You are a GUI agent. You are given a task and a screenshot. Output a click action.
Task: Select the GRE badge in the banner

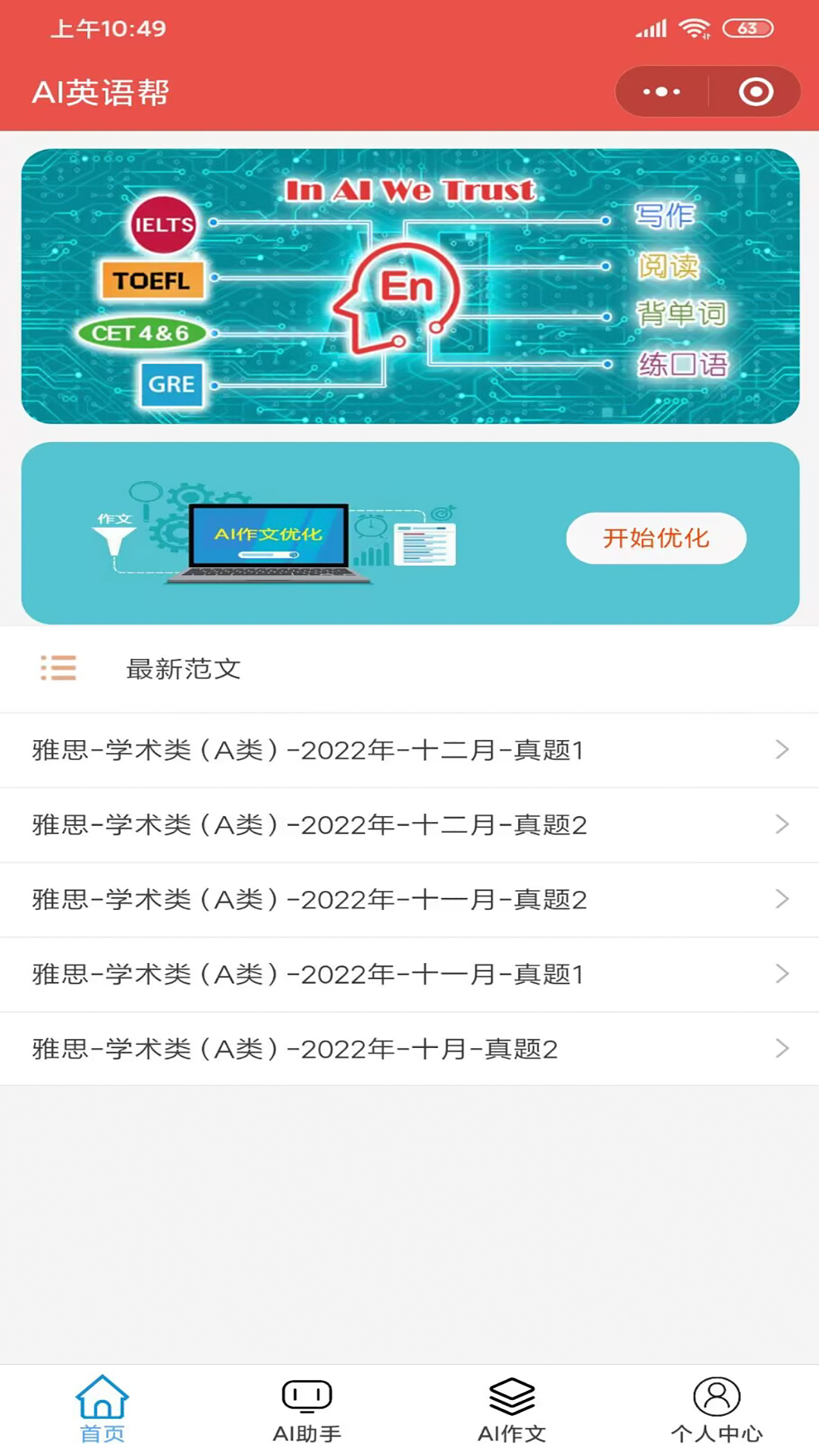click(171, 384)
